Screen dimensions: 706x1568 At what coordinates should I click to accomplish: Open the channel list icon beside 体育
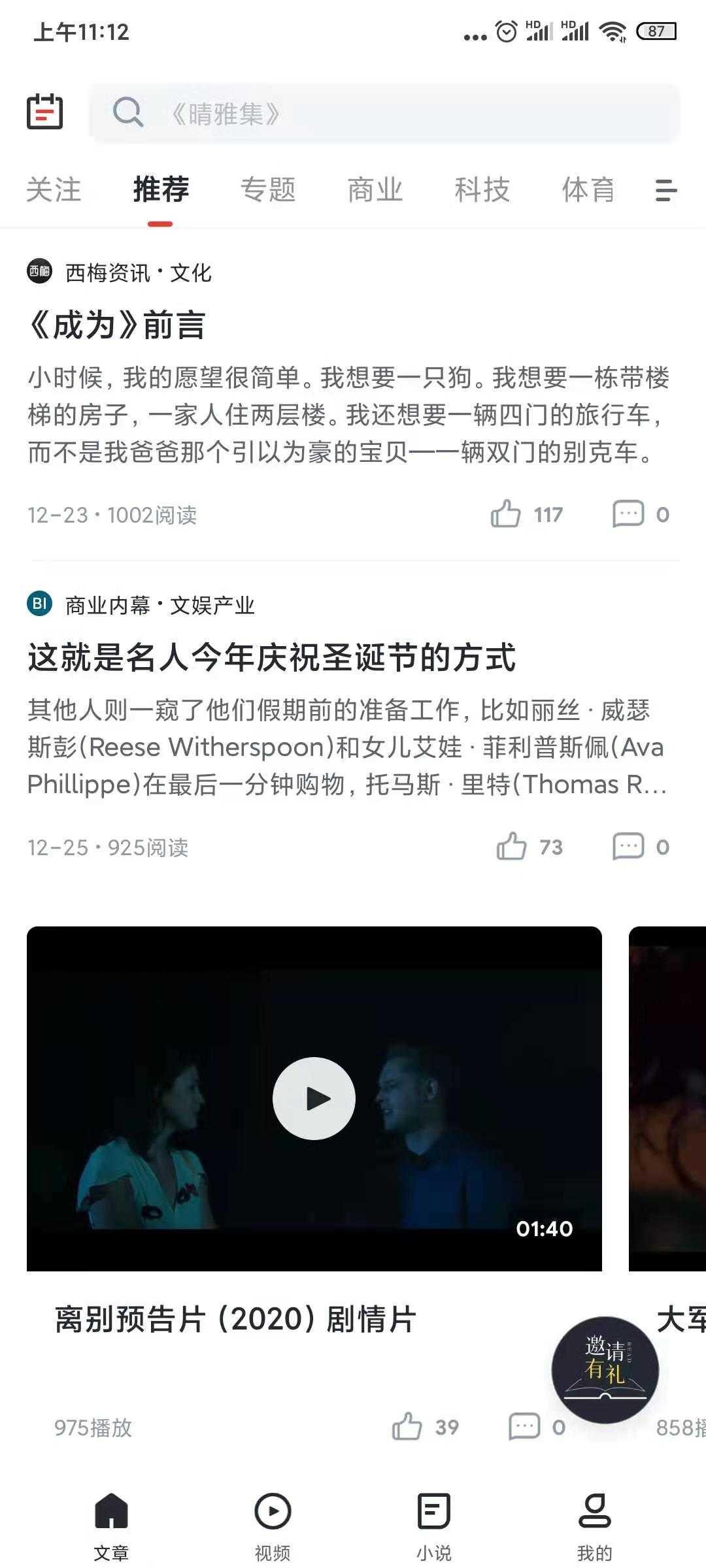pos(664,191)
